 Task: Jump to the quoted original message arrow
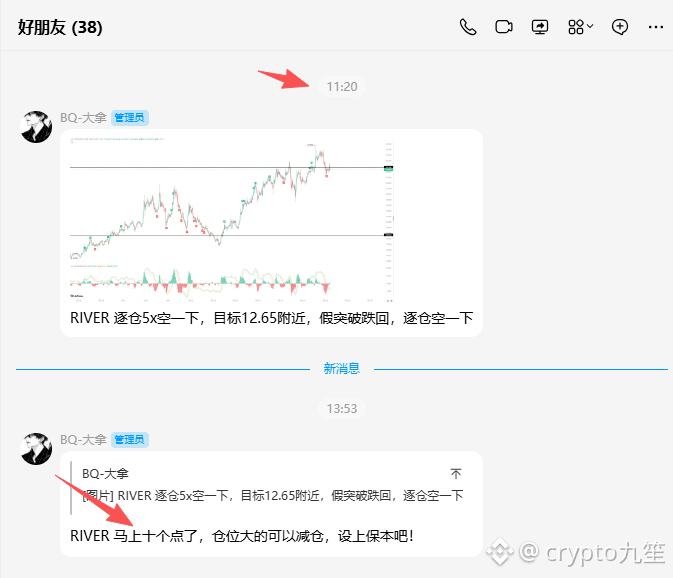click(x=456, y=473)
